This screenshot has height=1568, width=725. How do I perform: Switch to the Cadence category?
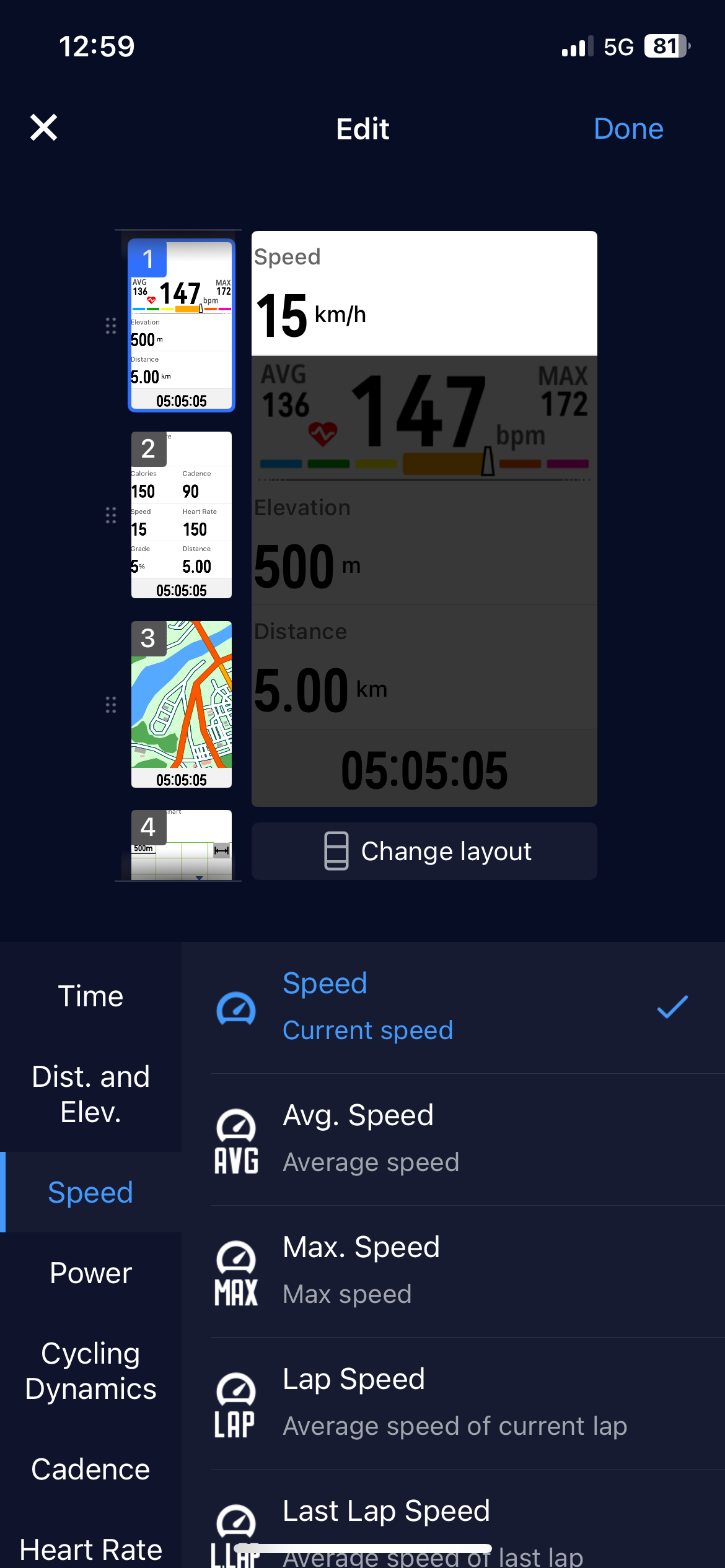pyautogui.click(x=90, y=1470)
